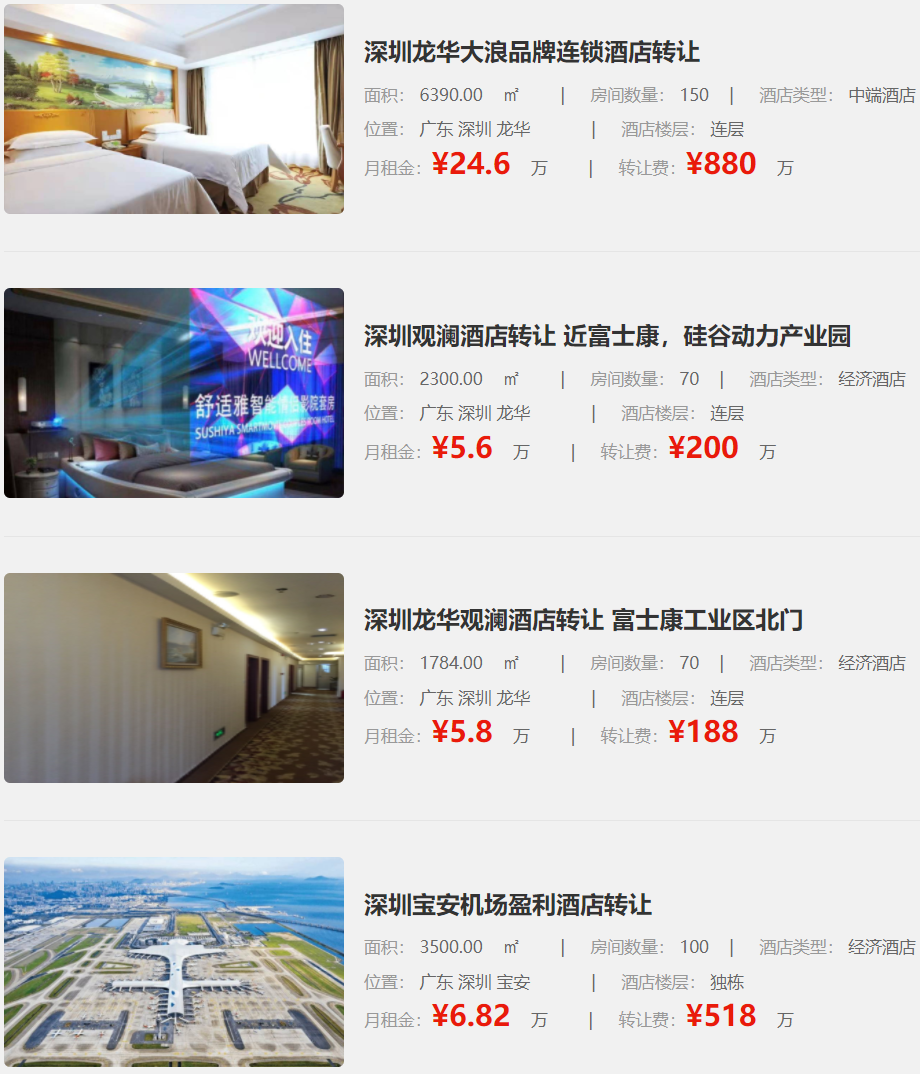Open 深圳宝安机场盈利酒店转让 listing

click(x=507, y=905)
